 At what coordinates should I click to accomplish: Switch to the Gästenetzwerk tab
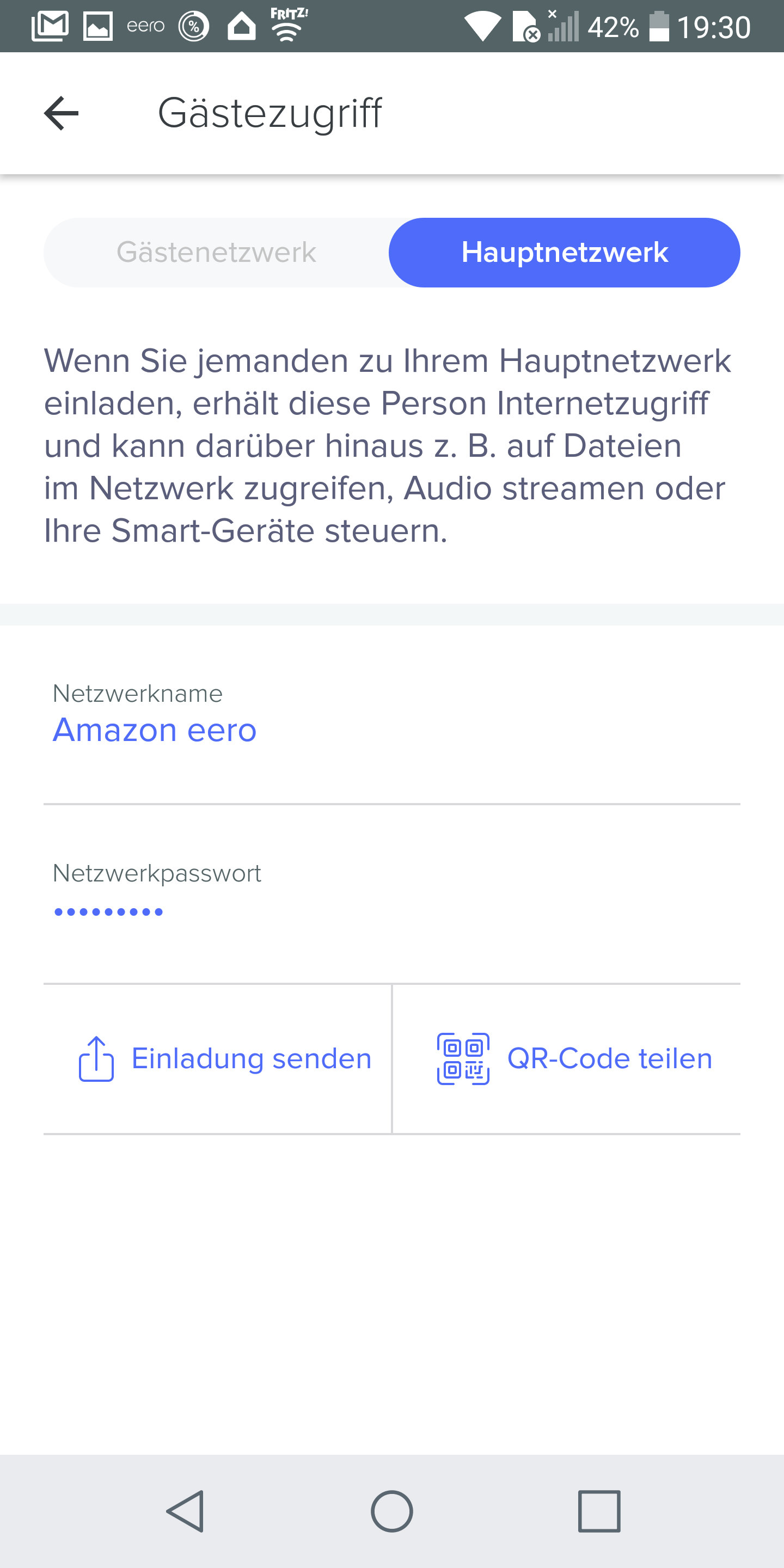(216, 253)
